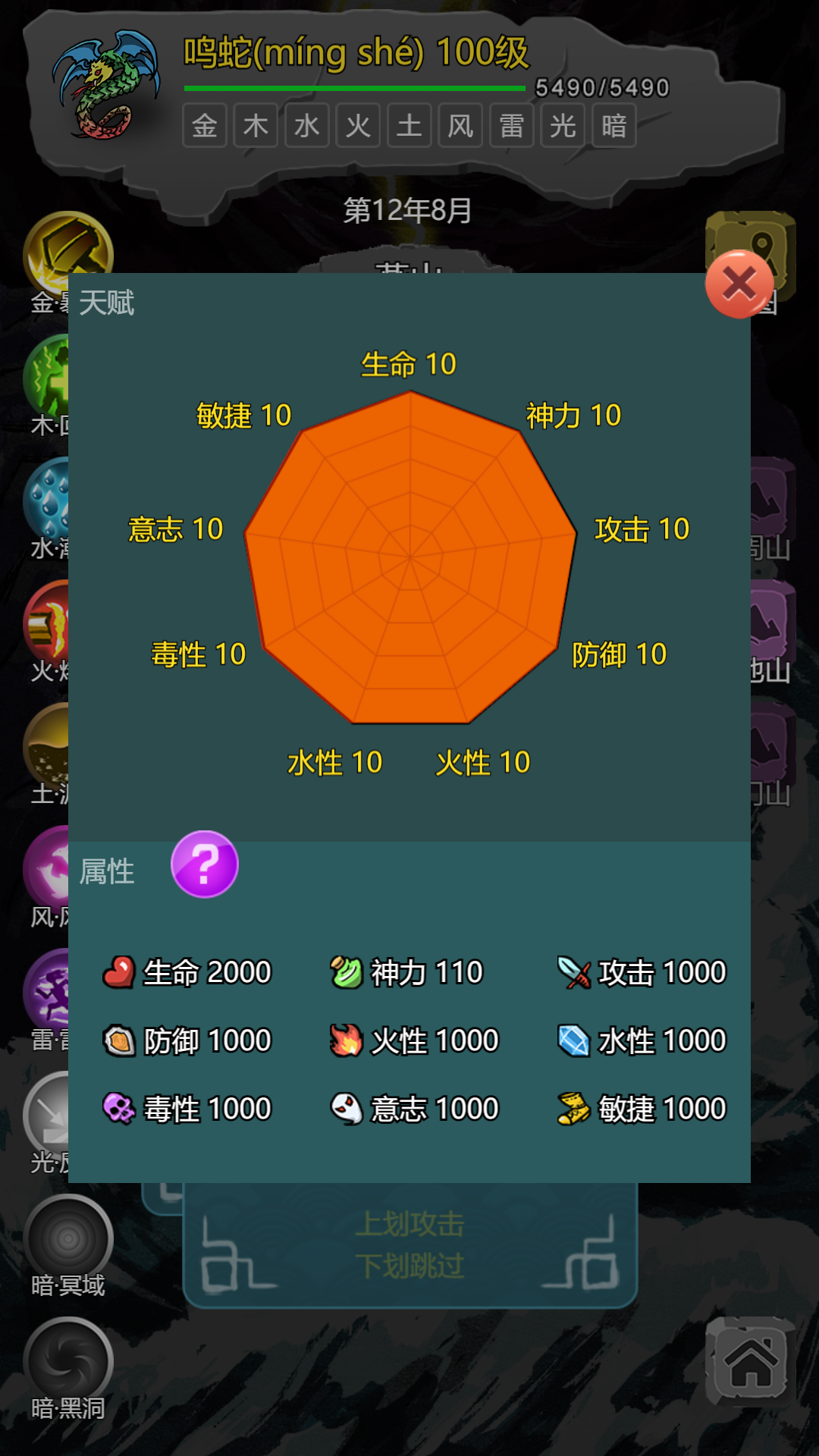Tap the home button
This screenshot has width=819, height=1456.
point(750,1361)
